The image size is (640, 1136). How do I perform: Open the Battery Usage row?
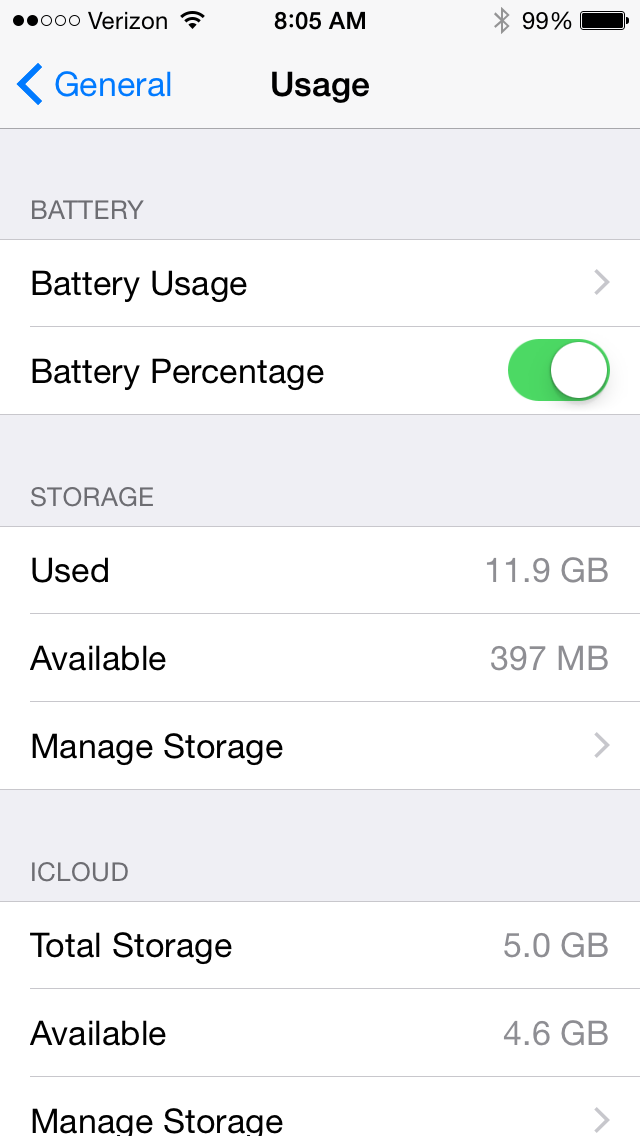click(x=320, y=283)
